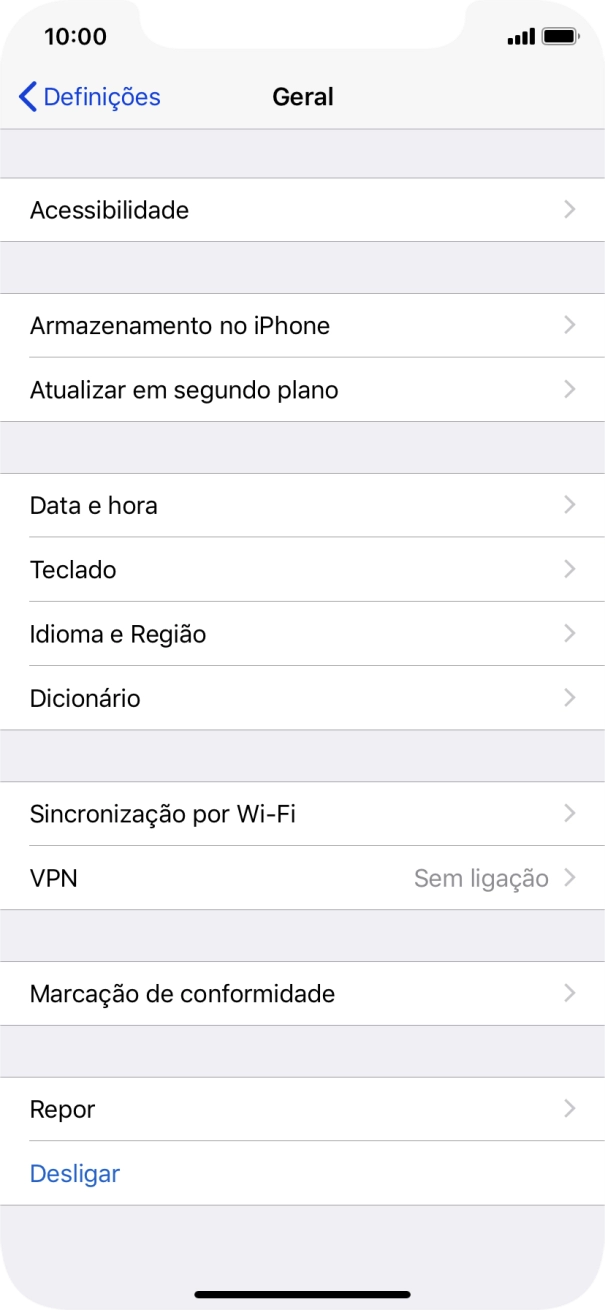Select Atualizar em segundo plano
The width and height of the screenshot is (605, 1310).
[302, 390]
